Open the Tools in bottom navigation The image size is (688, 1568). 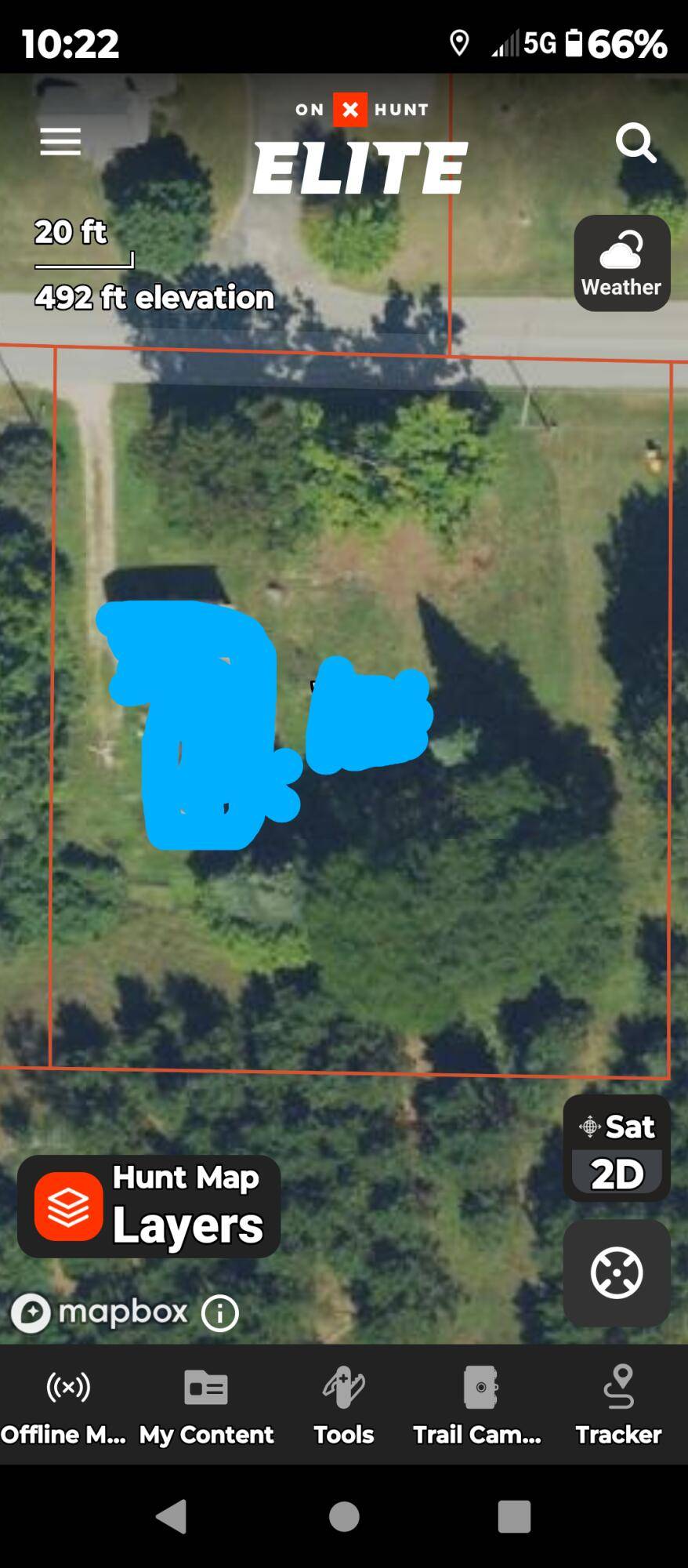pyautogui.click(x=343, y=1407)
